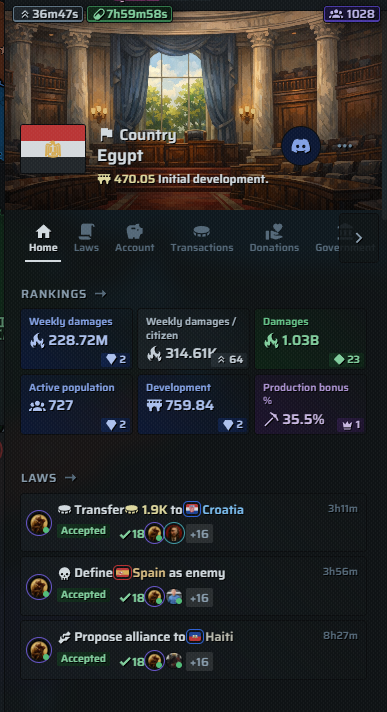Image resolution: width=387 pixels, height=712 pixels.
Task: Open the Discord link button
Action: coord(300,146)
